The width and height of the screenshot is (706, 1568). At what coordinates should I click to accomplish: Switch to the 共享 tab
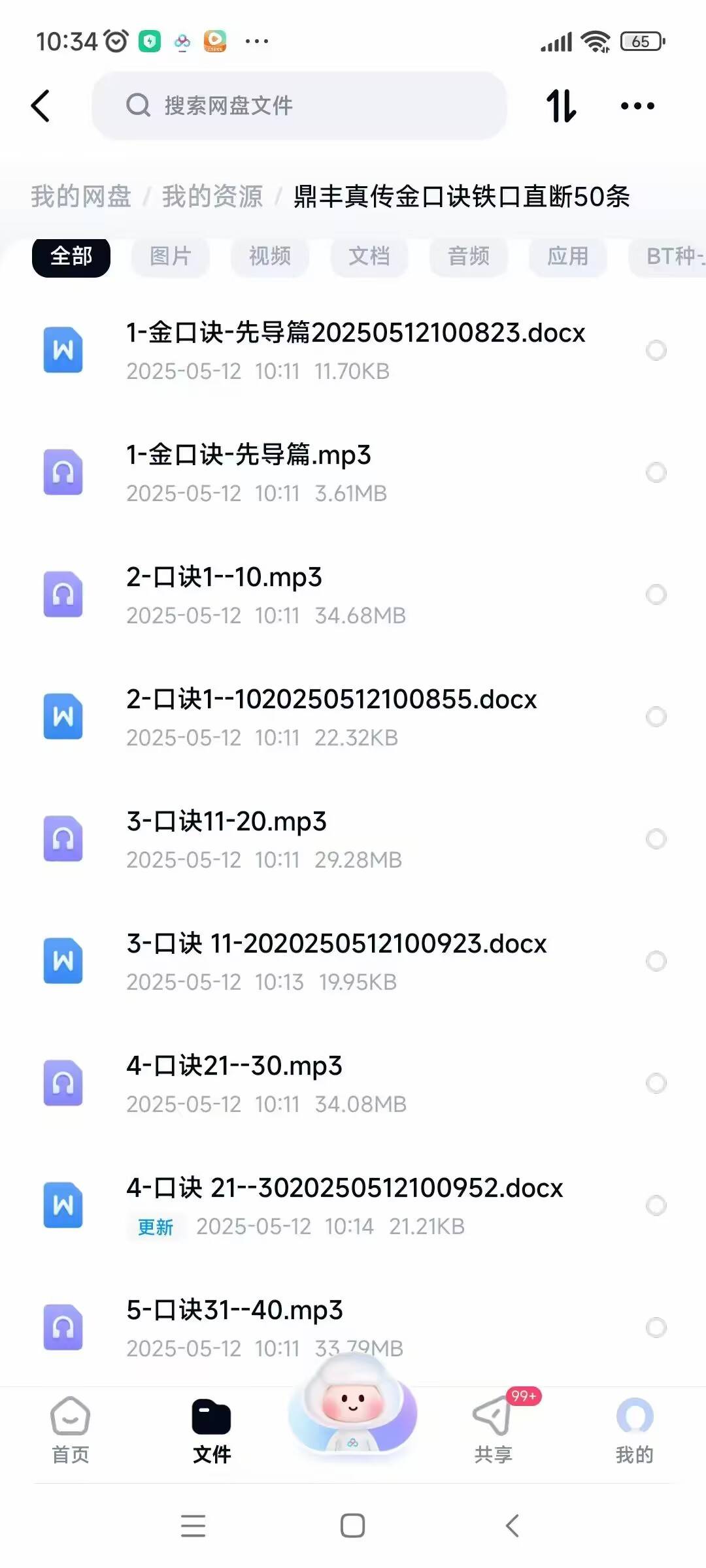(x=493, y=1431)
